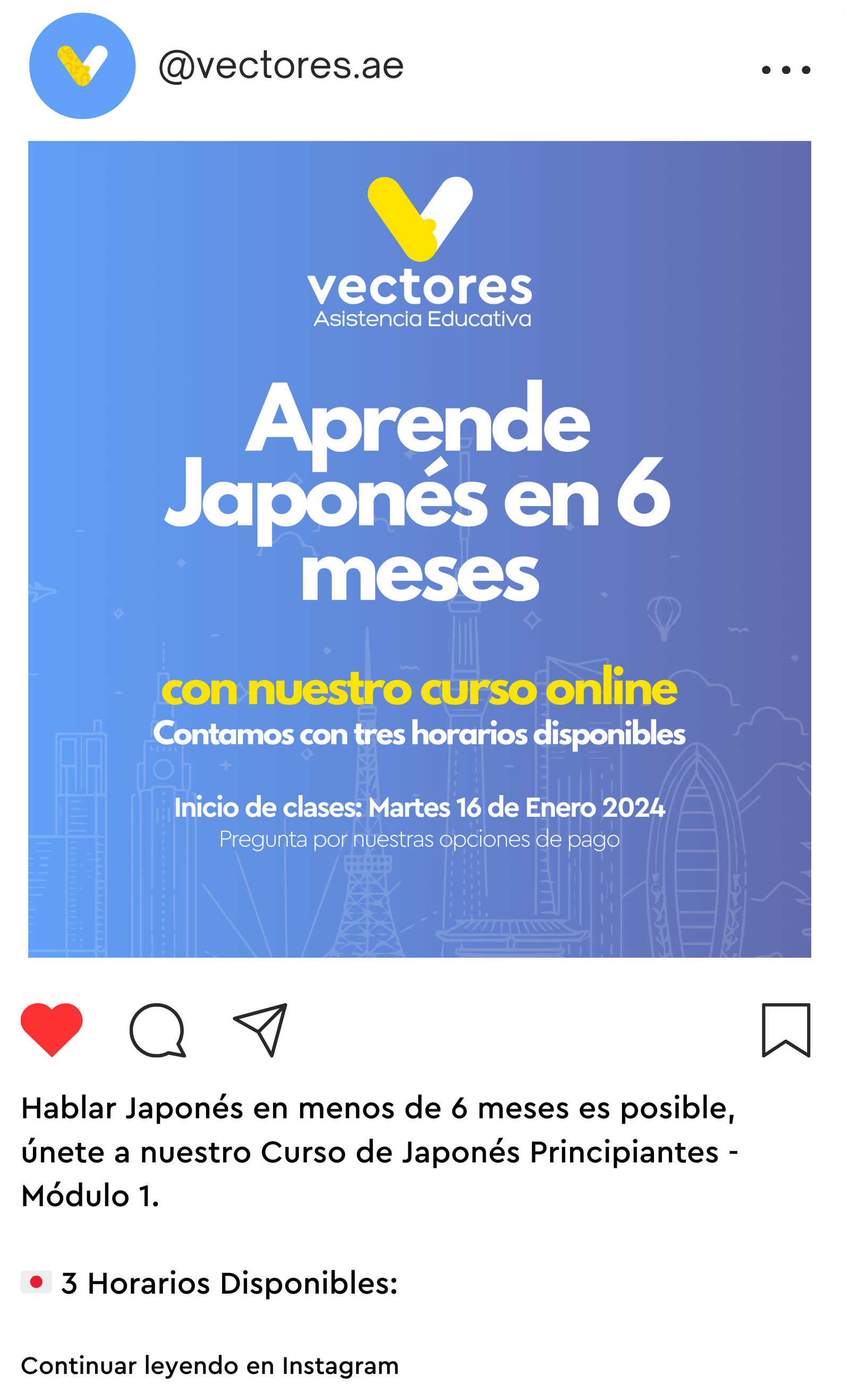Click the vectores.ae profile avatar icon
The width and height of the screenshot is (850, 1400).
[x=82, y=65]
